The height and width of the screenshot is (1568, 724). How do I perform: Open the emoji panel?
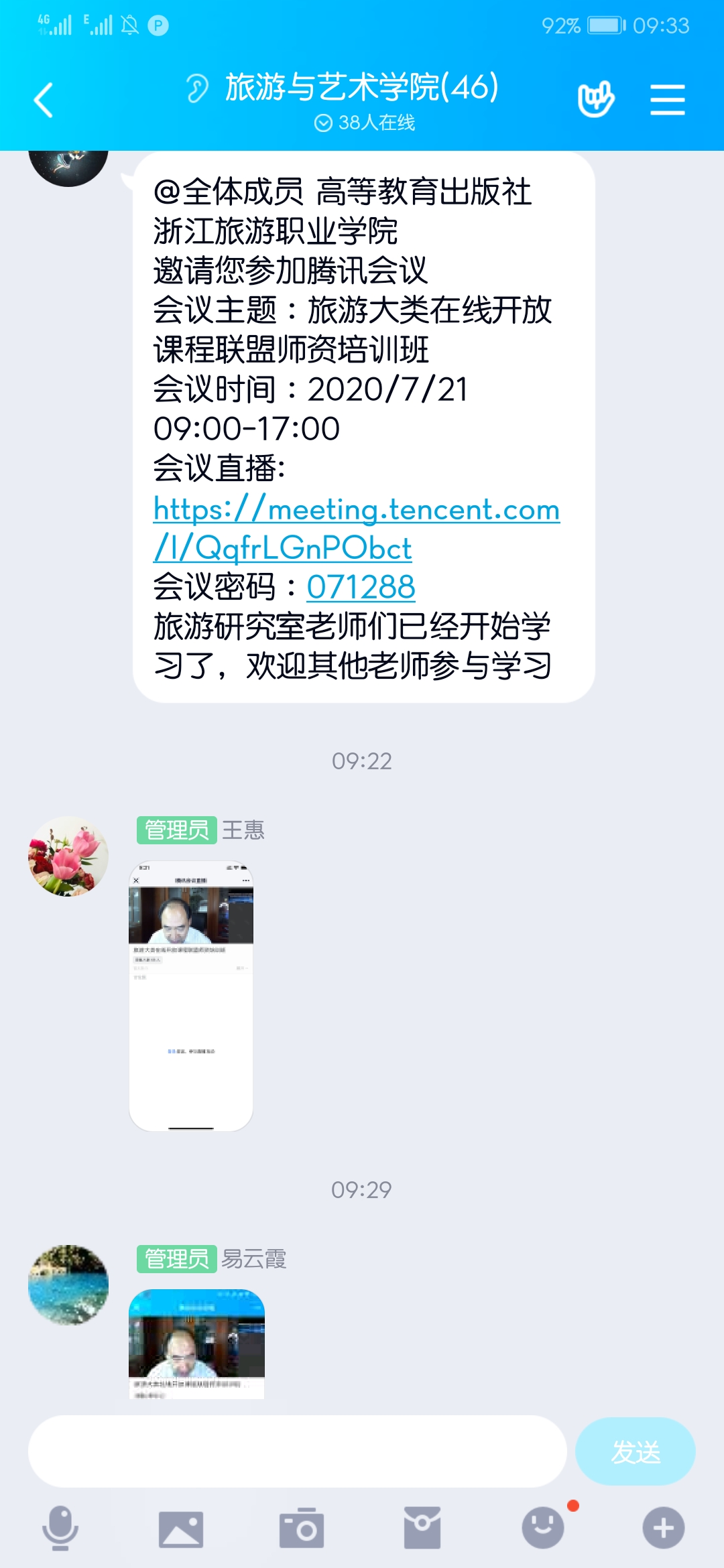543,1528
